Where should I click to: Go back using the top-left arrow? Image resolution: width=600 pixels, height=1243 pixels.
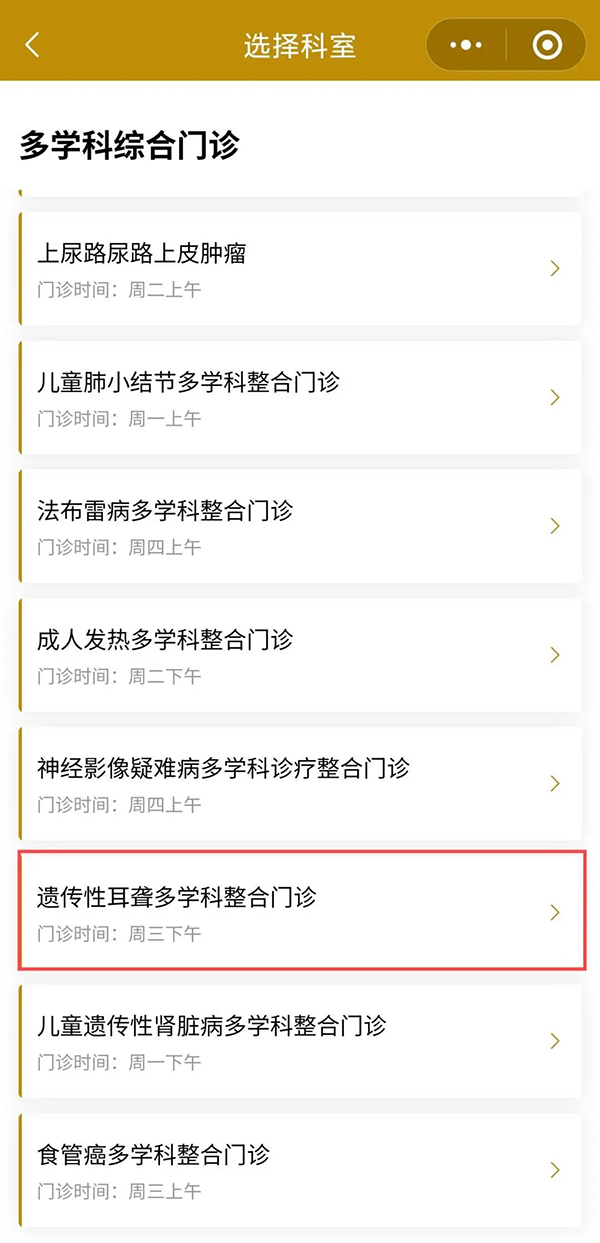coord(33,45)
